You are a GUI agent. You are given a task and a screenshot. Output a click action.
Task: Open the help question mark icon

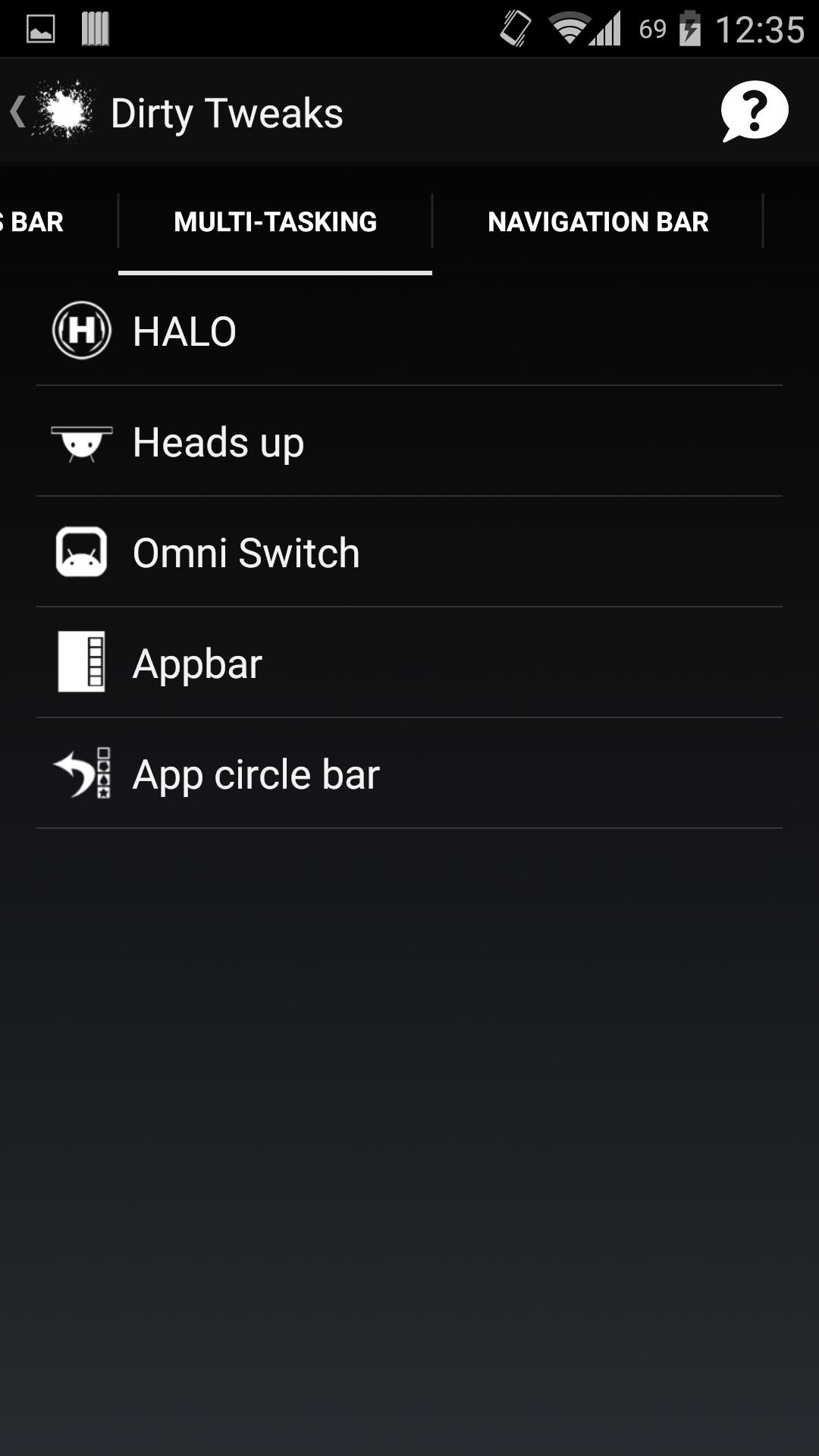coord(754,112)
